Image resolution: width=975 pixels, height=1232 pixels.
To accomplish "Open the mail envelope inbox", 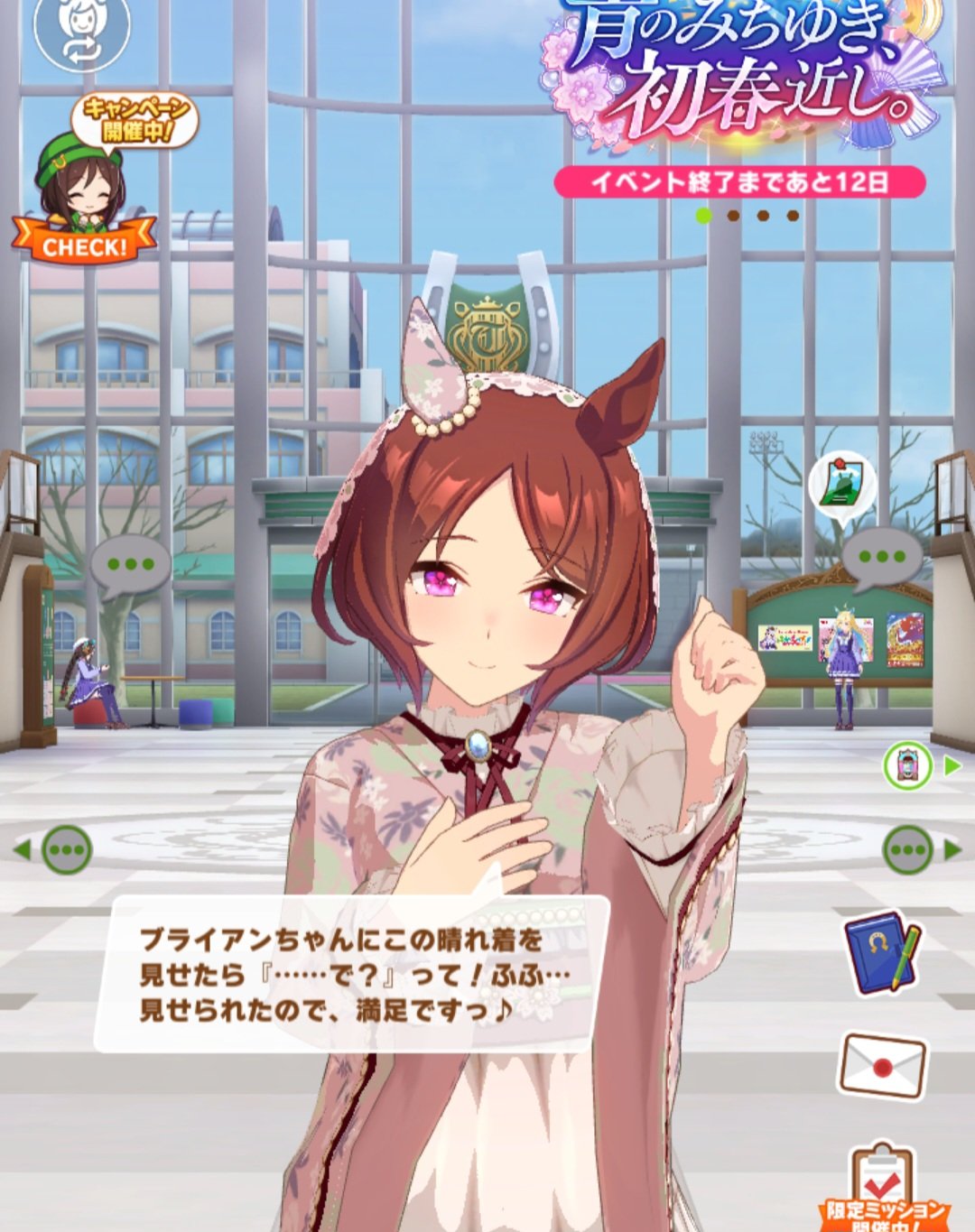I will [883, 1067].
